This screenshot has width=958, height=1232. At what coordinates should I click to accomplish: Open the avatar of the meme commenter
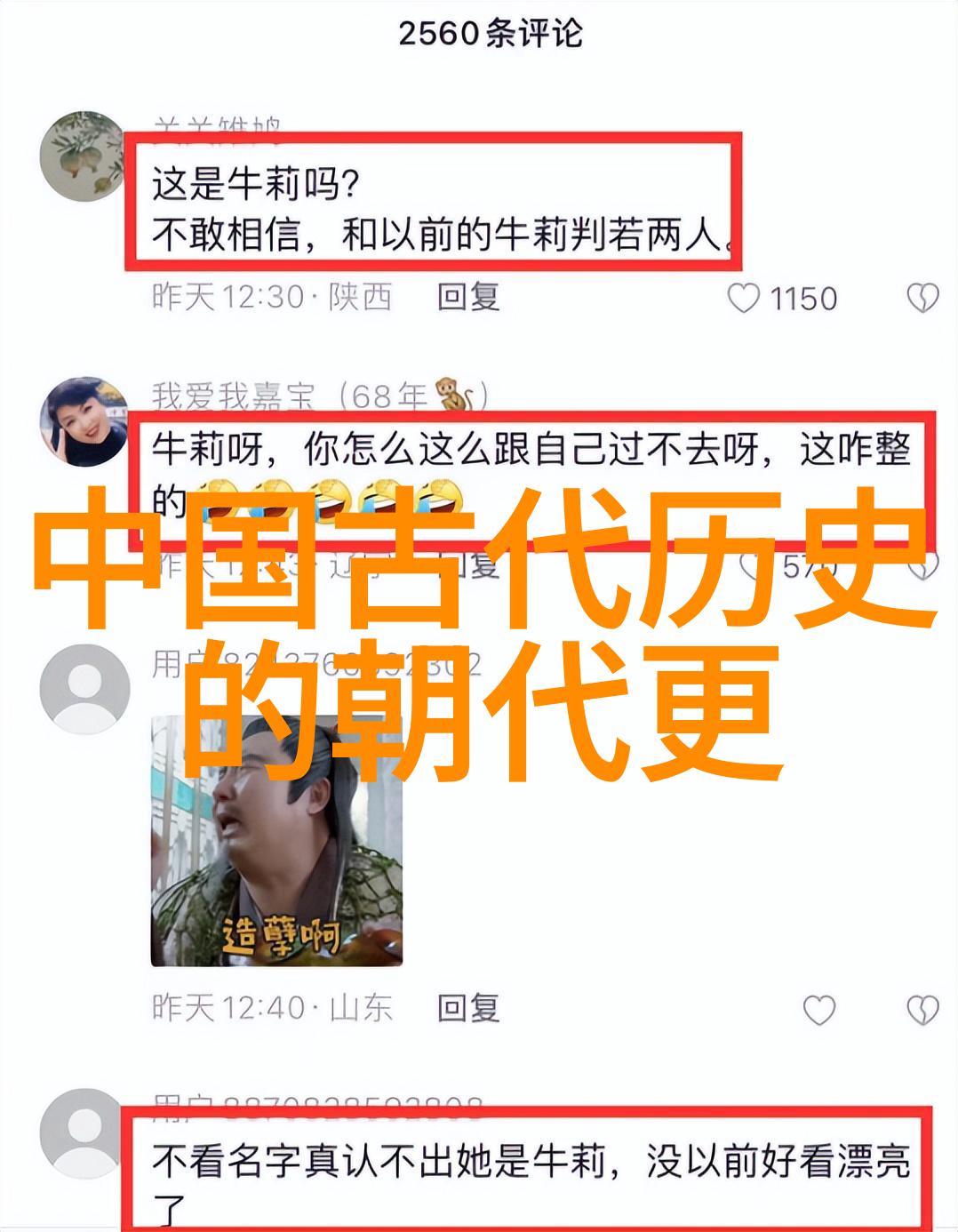point(85,688)
